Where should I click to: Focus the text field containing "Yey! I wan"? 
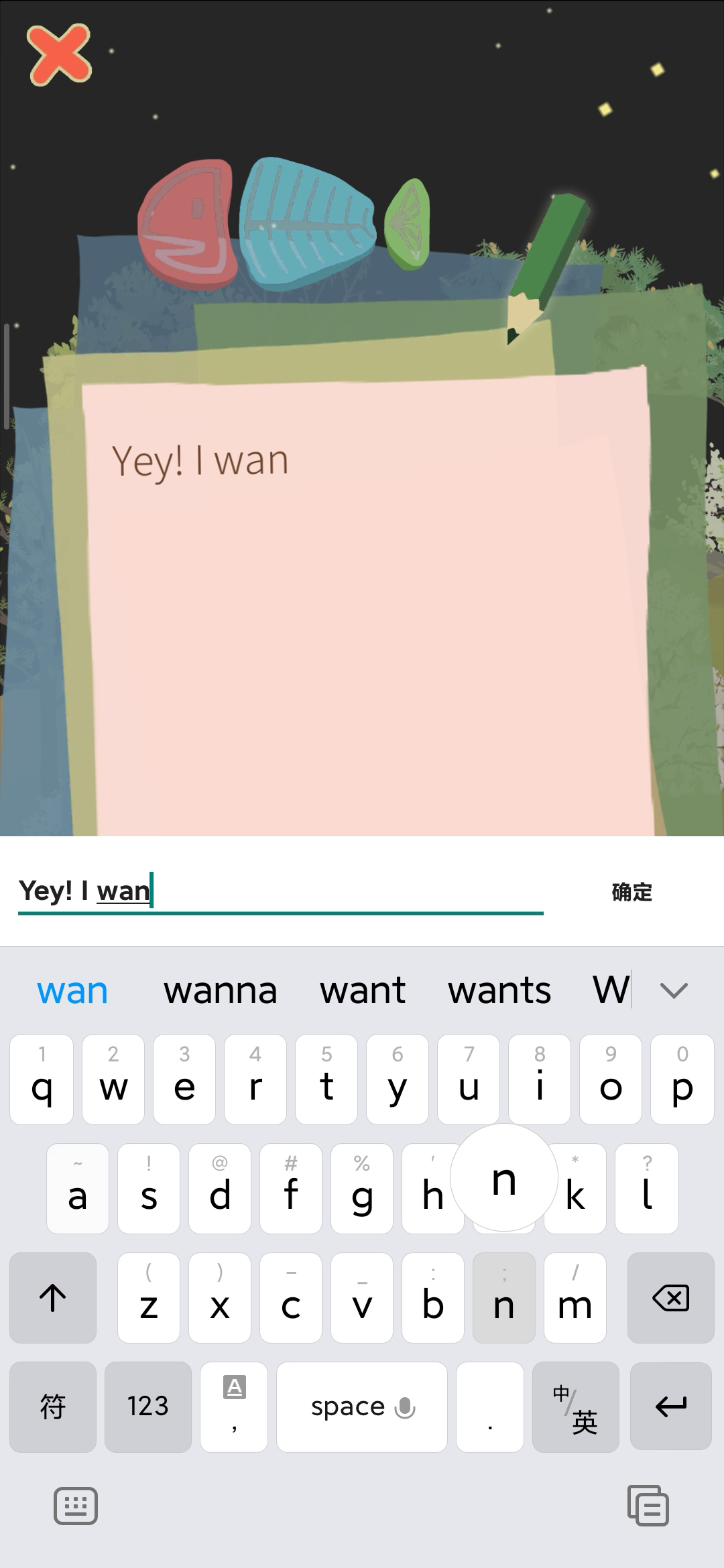pyautogui.click(x=280, y=891)
